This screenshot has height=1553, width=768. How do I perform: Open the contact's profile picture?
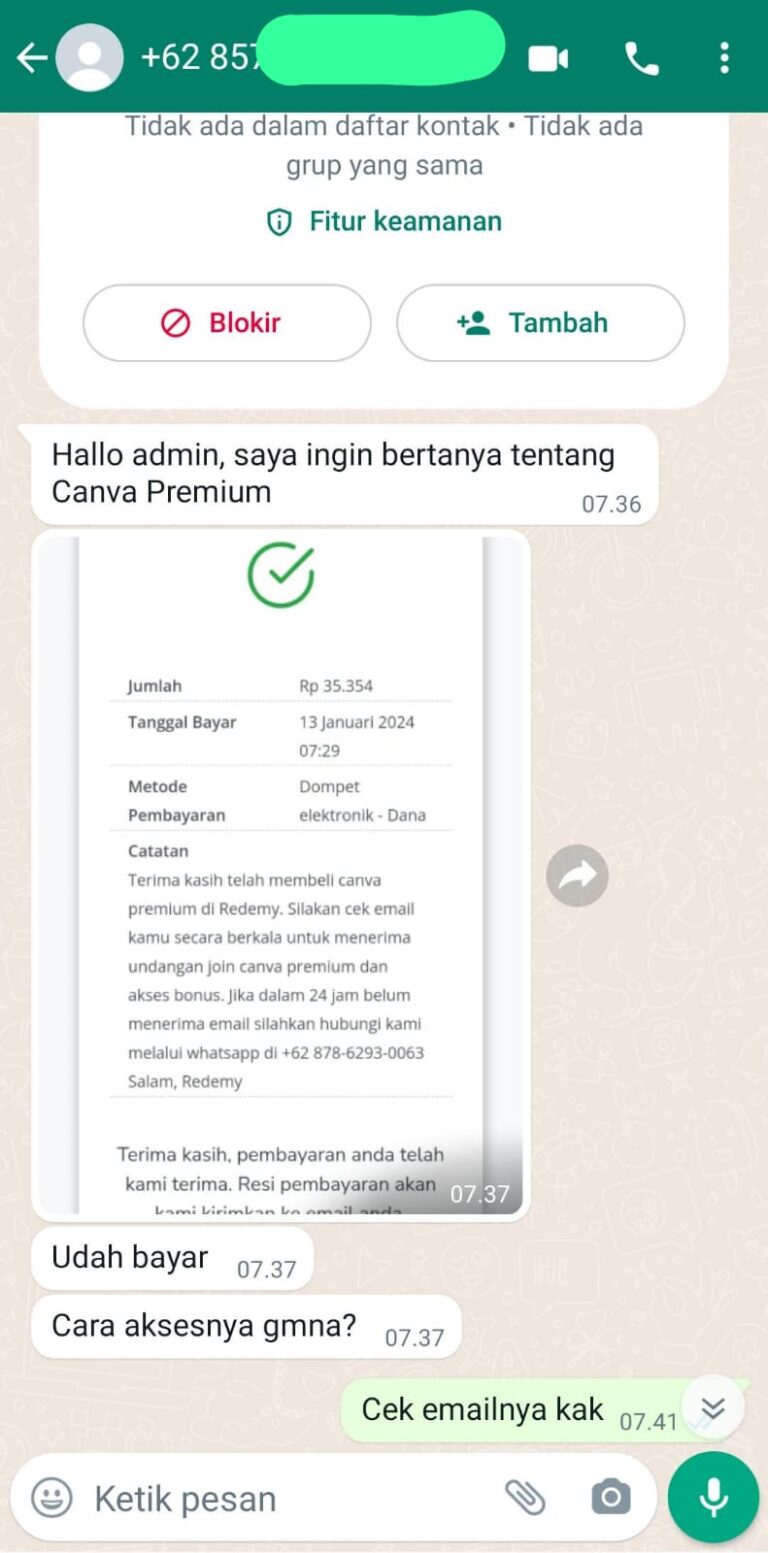tap(90, 58)
